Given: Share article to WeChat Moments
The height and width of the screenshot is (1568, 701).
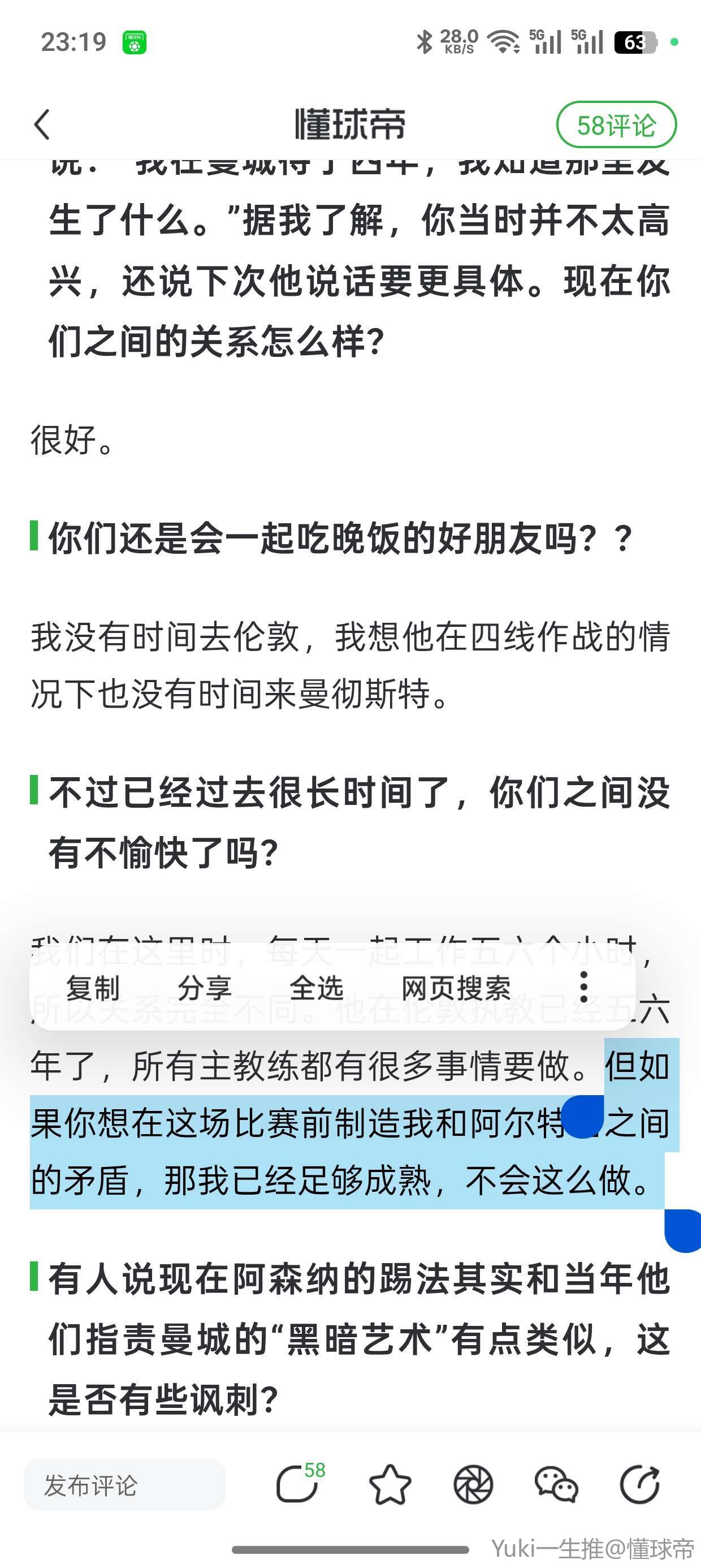Looking at the screenshot, I should 473,1485.
